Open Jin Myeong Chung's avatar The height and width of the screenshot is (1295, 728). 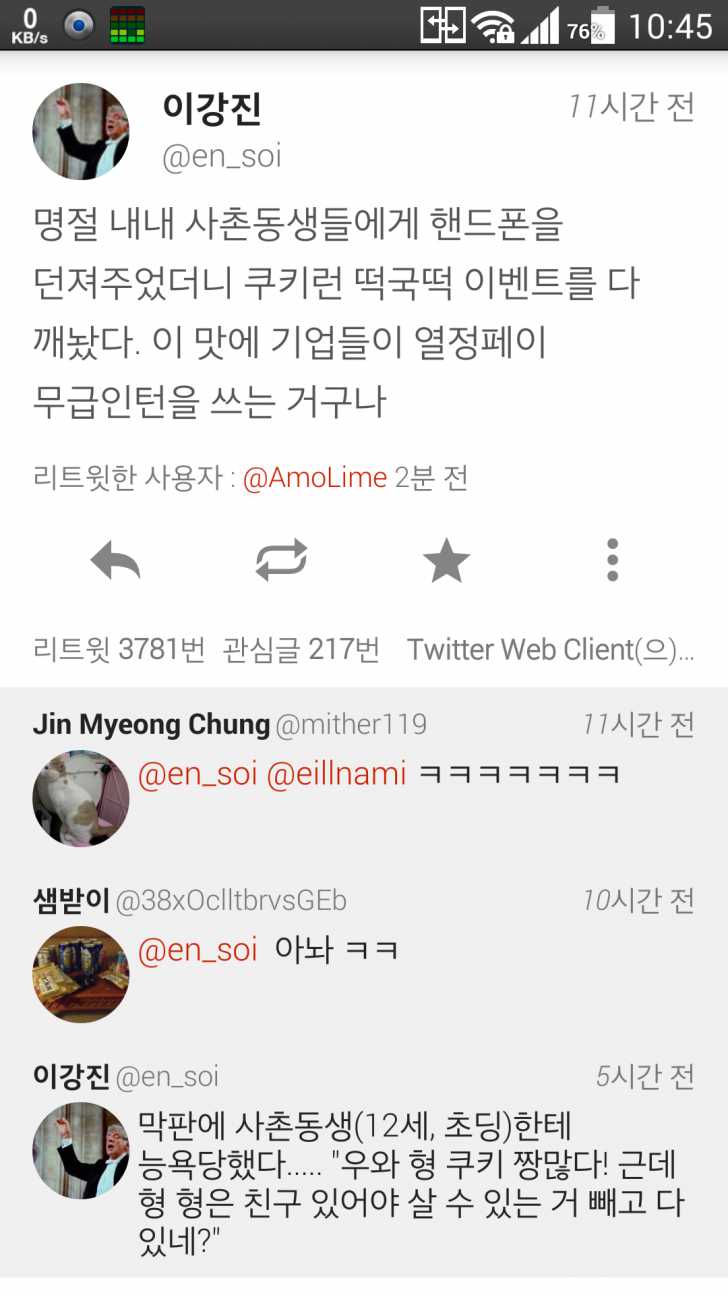pos(81,798)
